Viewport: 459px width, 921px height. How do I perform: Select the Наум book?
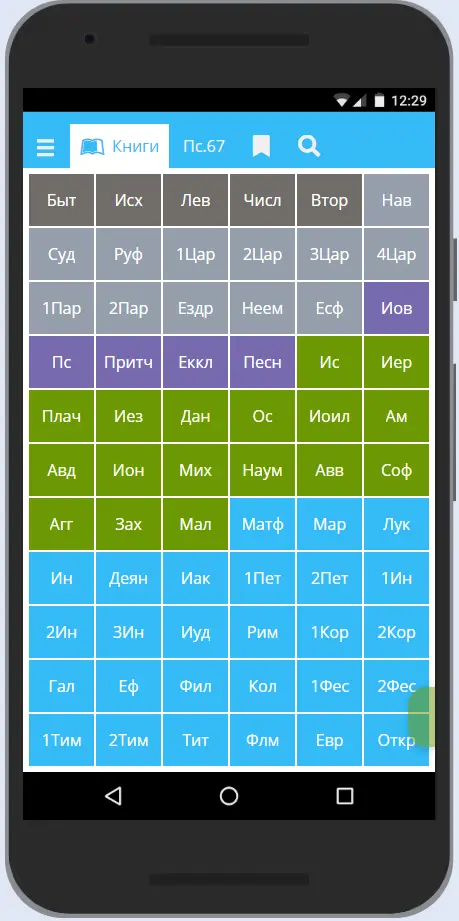(x=263, y=470)
